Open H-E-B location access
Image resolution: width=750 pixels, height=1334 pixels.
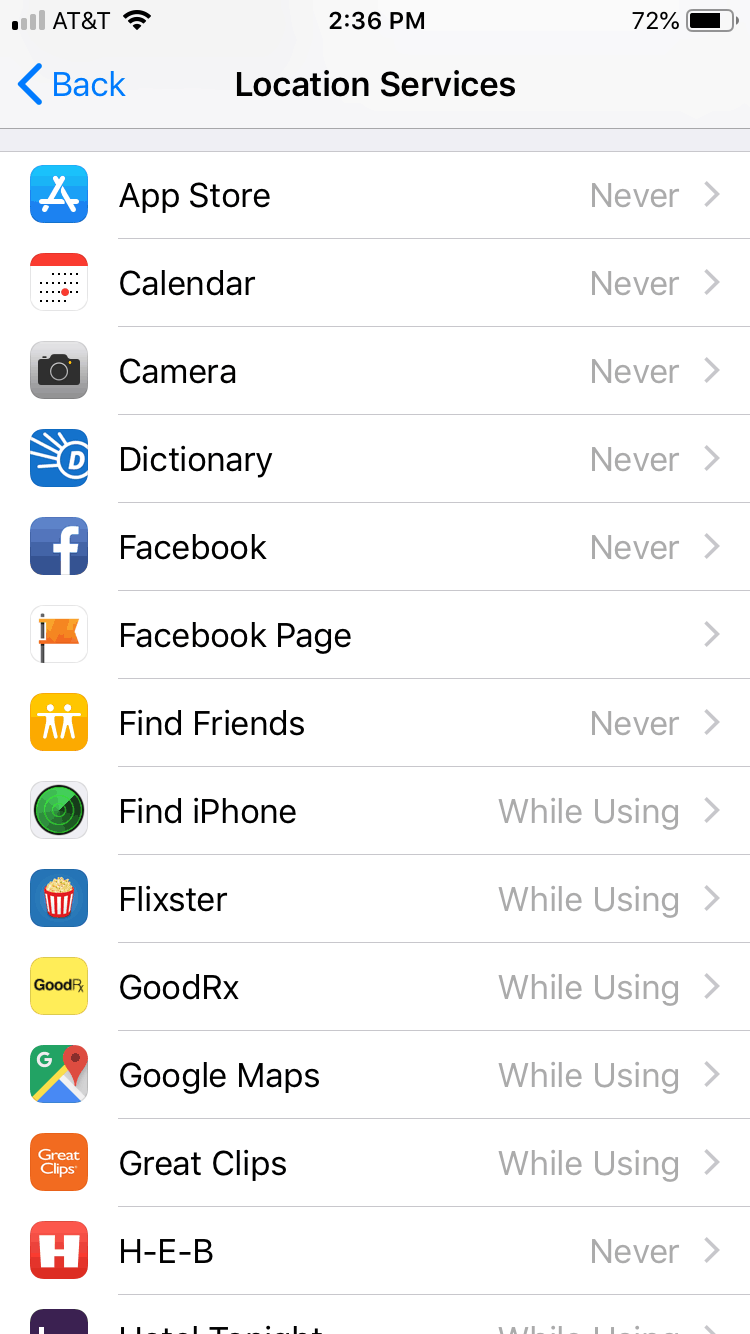click(375, 1252)
